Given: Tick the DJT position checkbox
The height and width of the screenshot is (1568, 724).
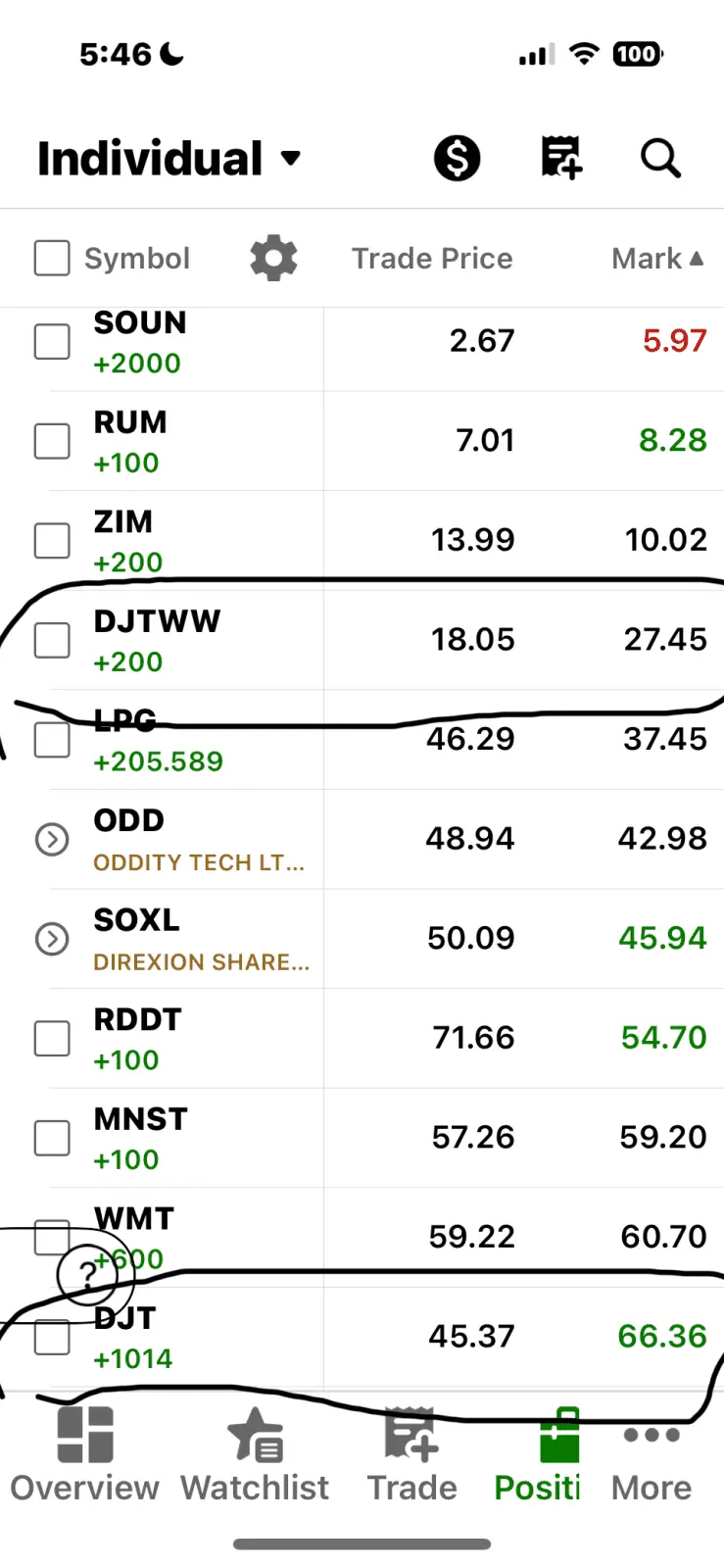Looking at the screenshot, I should coord(52,1338).
